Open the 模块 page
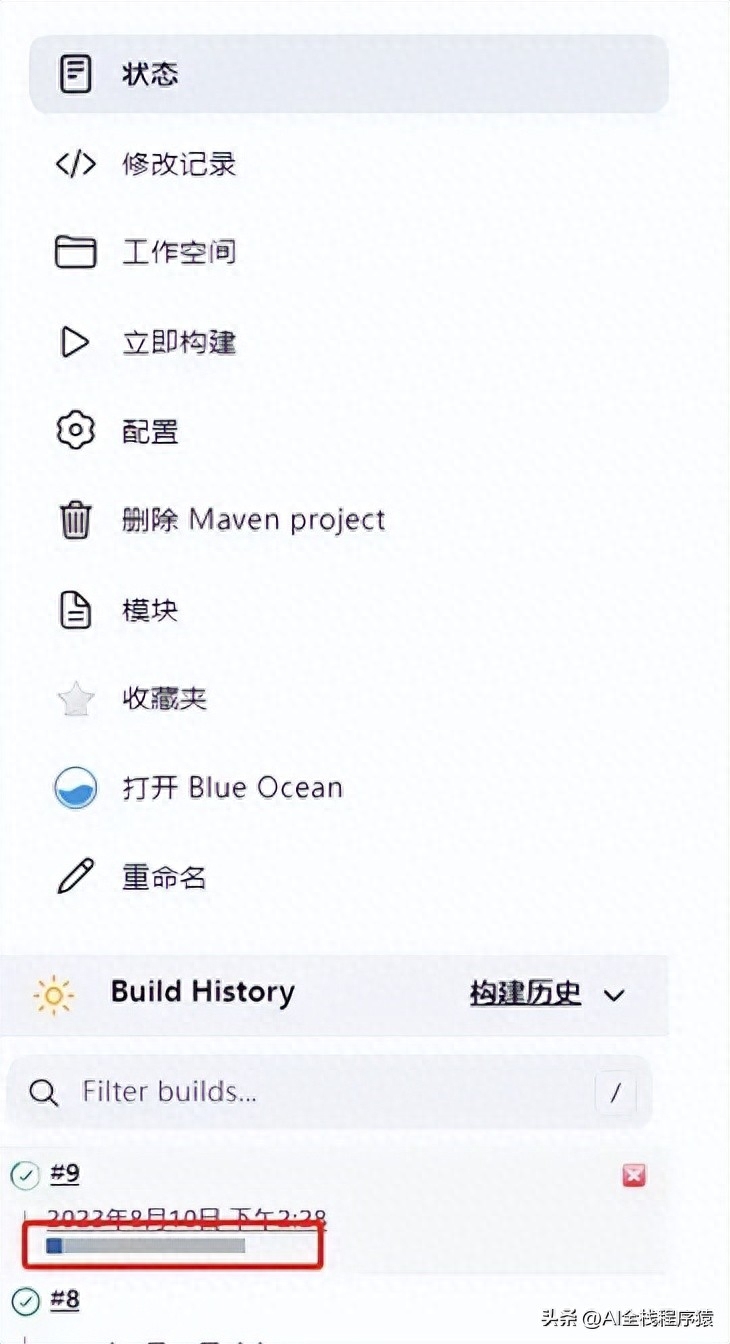The width and height of the screenshot is (730, 1344). point(150,610)
